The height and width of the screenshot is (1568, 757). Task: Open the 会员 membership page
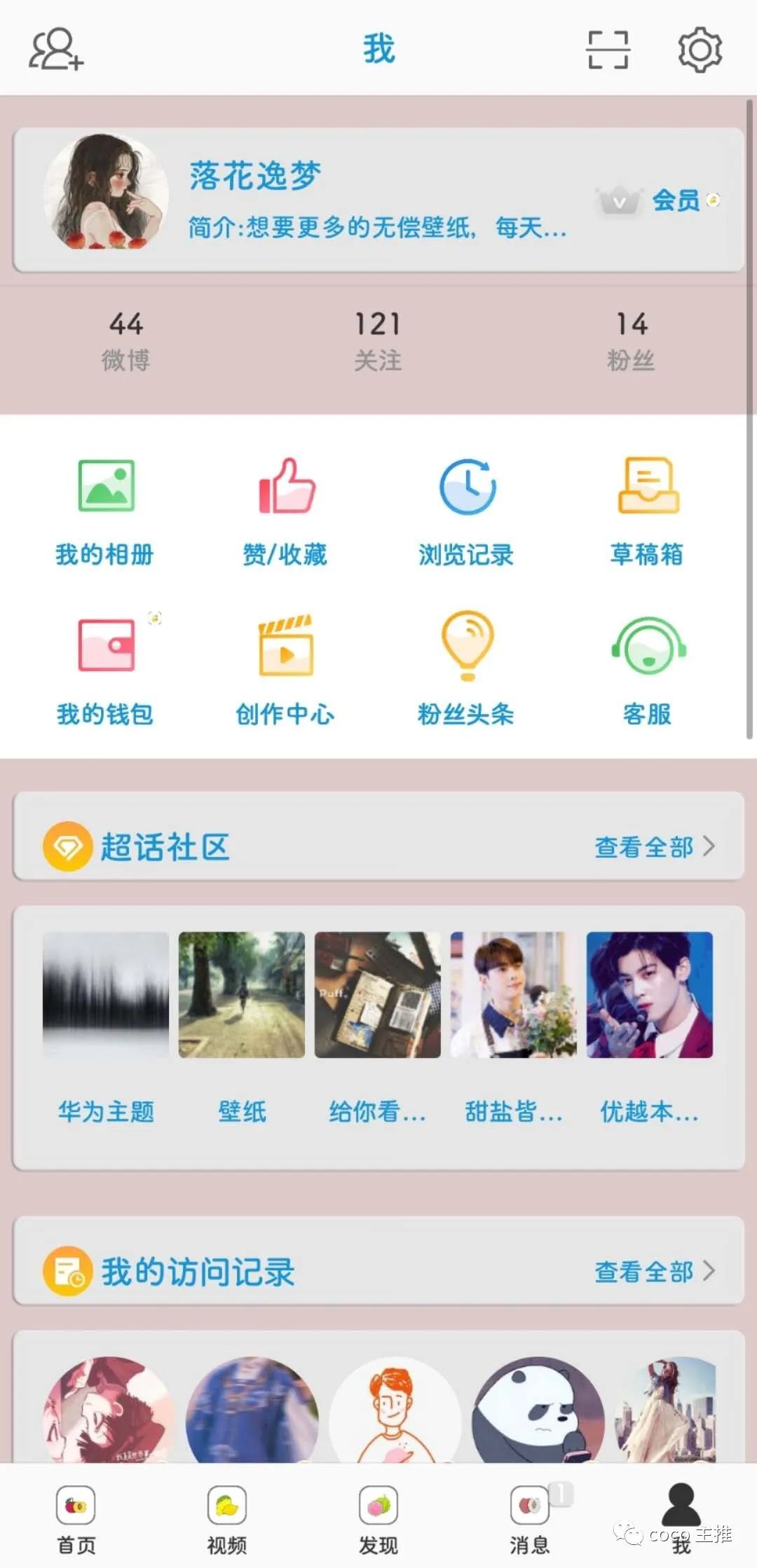tap(659, 201)
